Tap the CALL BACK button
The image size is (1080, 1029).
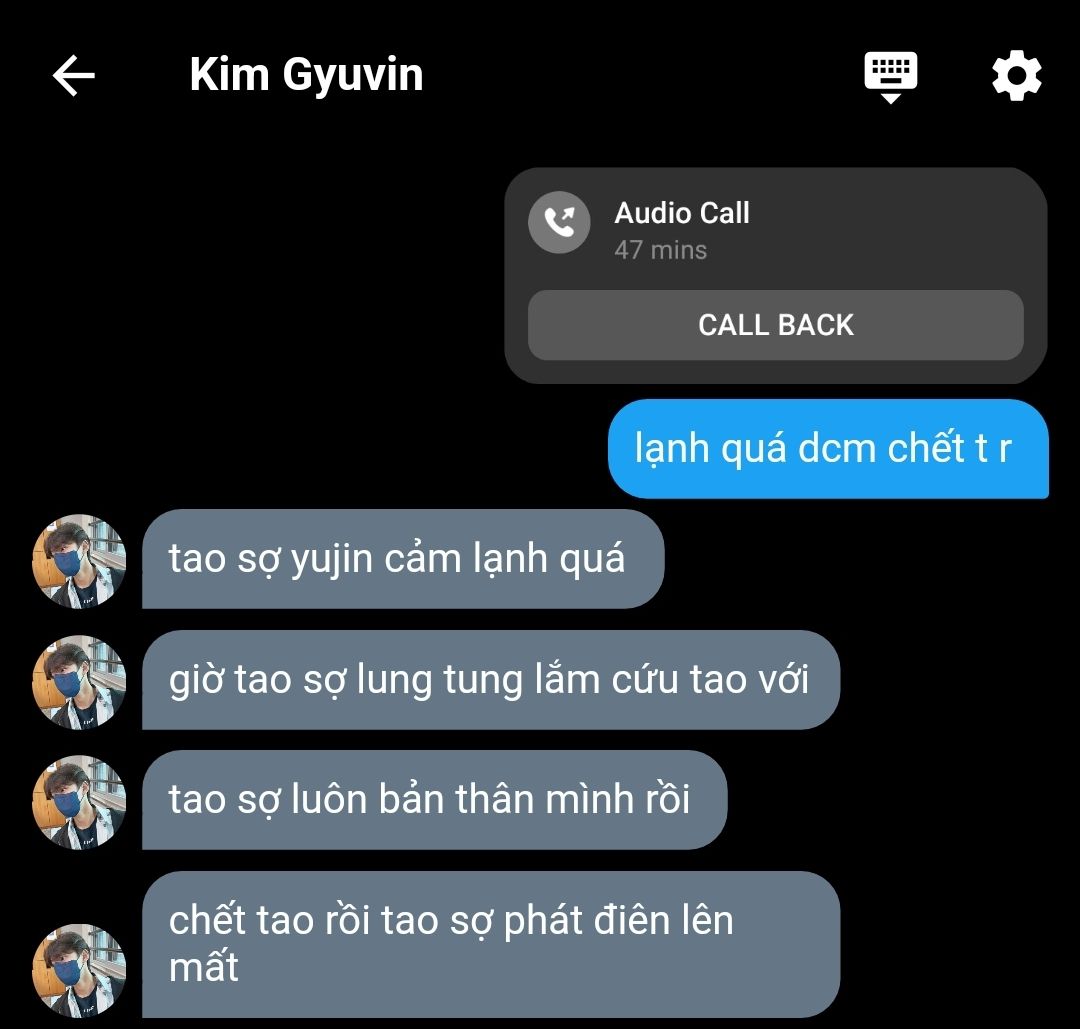775,325
